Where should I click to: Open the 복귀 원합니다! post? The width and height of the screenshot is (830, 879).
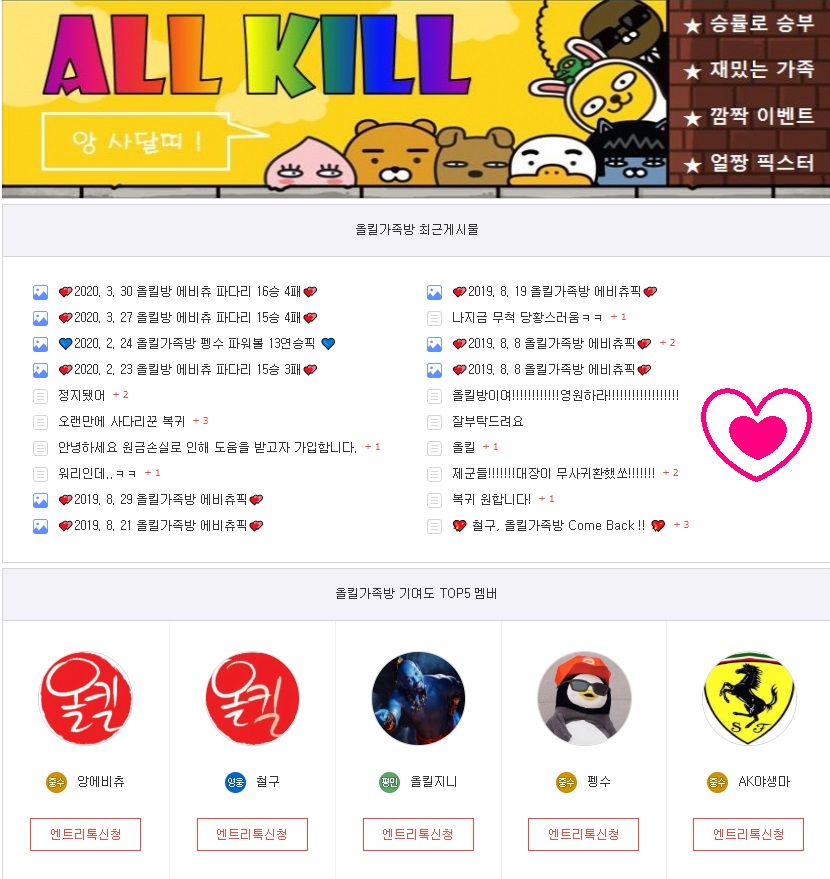491,499
